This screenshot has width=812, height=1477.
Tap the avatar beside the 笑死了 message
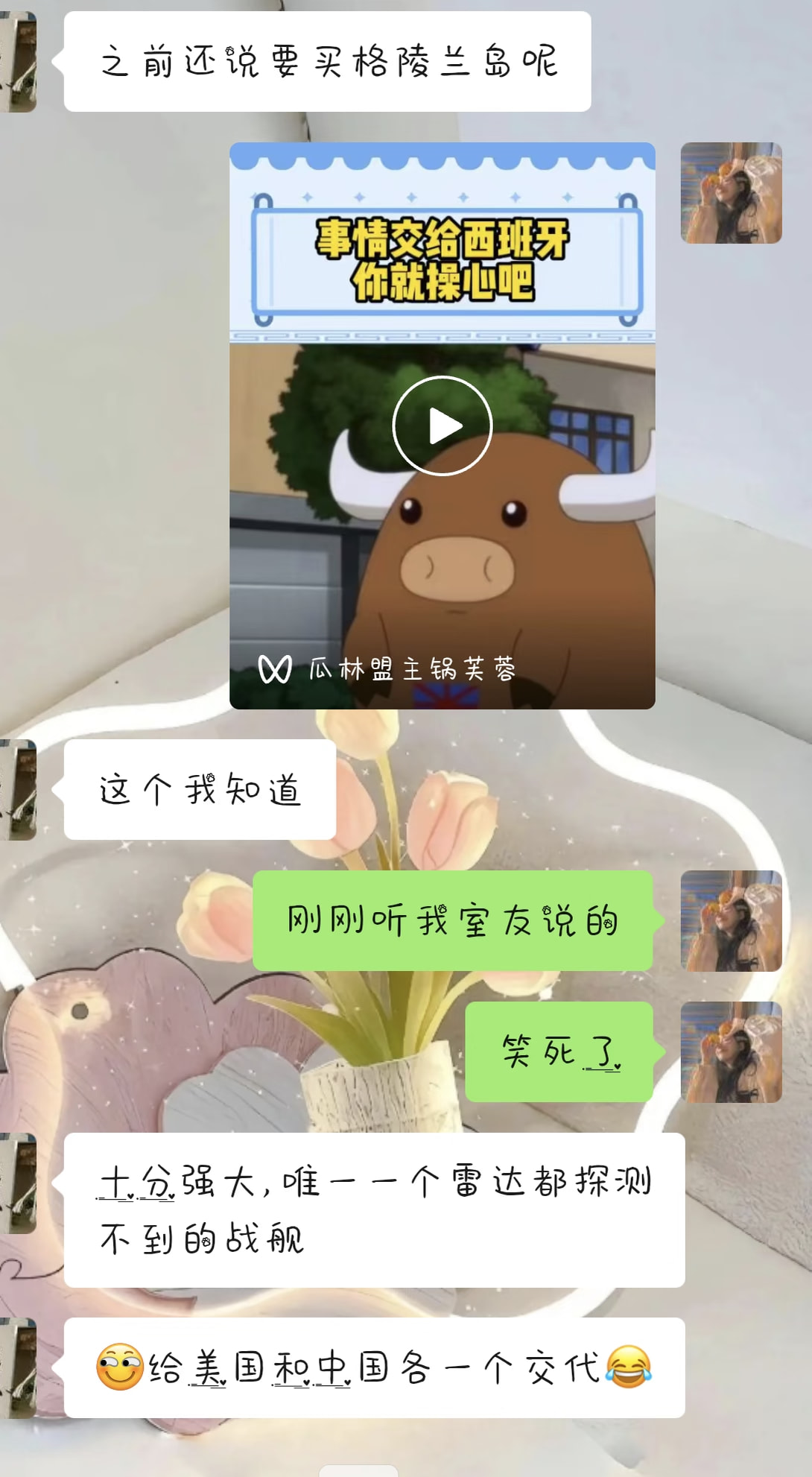click(731, 1052)
